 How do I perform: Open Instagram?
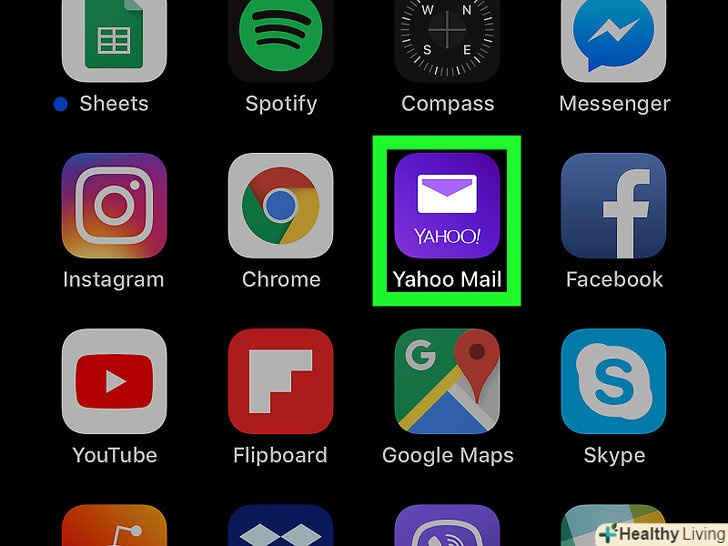click(114, 205)
